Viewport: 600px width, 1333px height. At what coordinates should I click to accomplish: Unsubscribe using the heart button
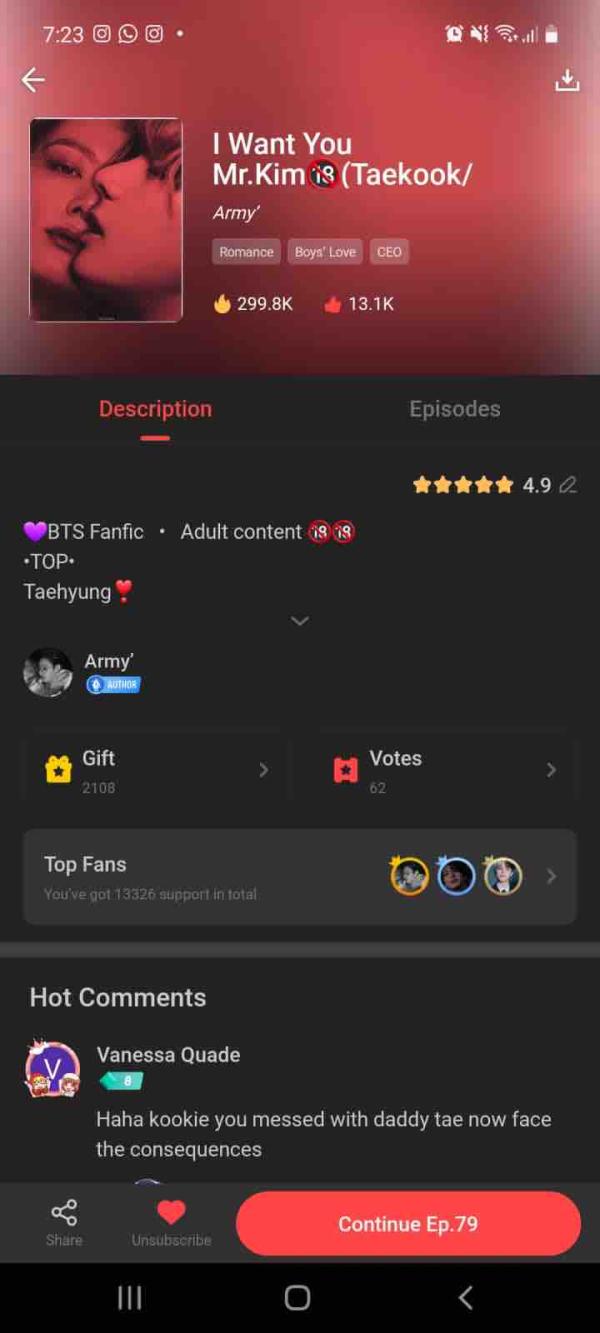tap(171, 1222)
